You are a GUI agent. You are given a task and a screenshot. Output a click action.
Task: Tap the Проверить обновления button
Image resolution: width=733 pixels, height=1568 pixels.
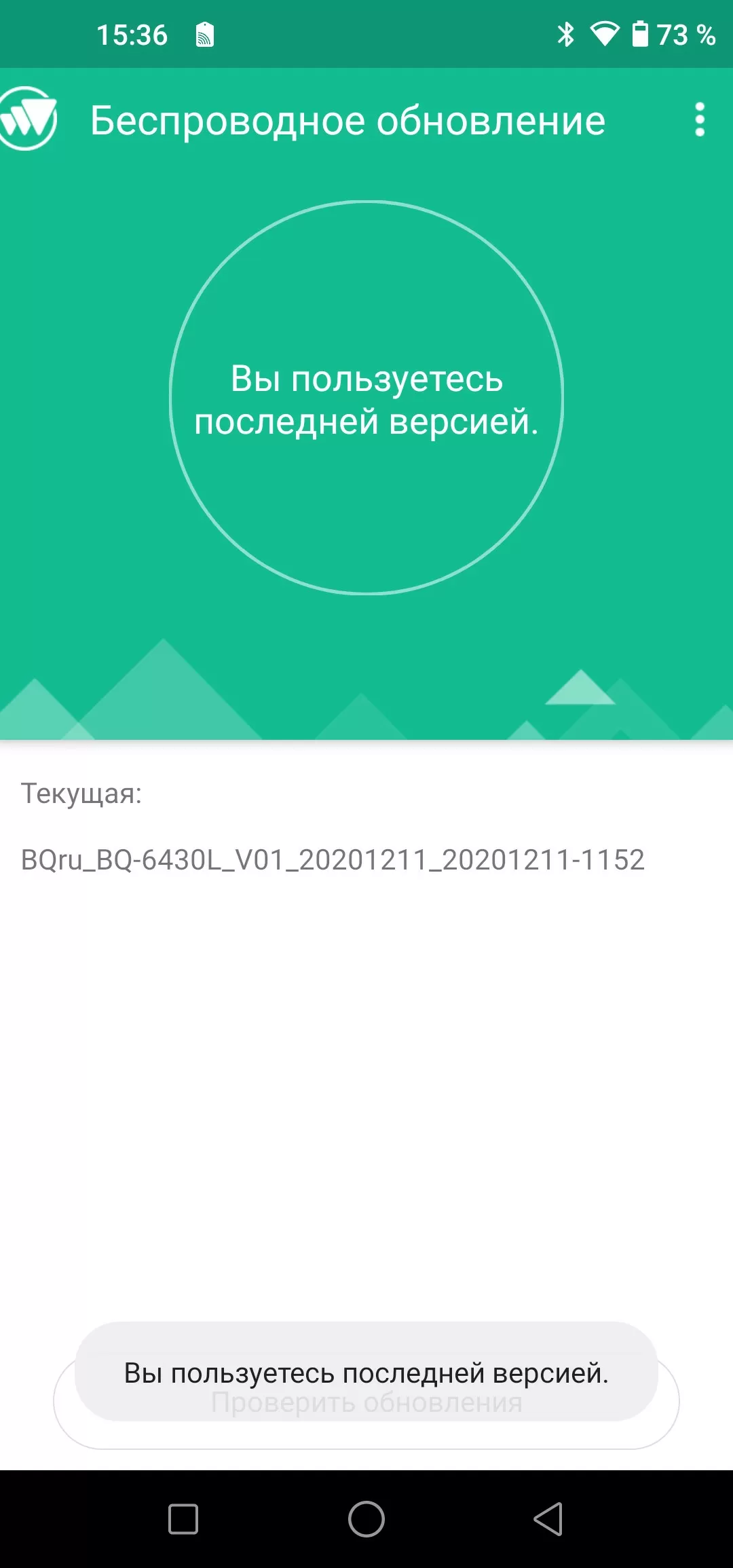click(366, 1402)
